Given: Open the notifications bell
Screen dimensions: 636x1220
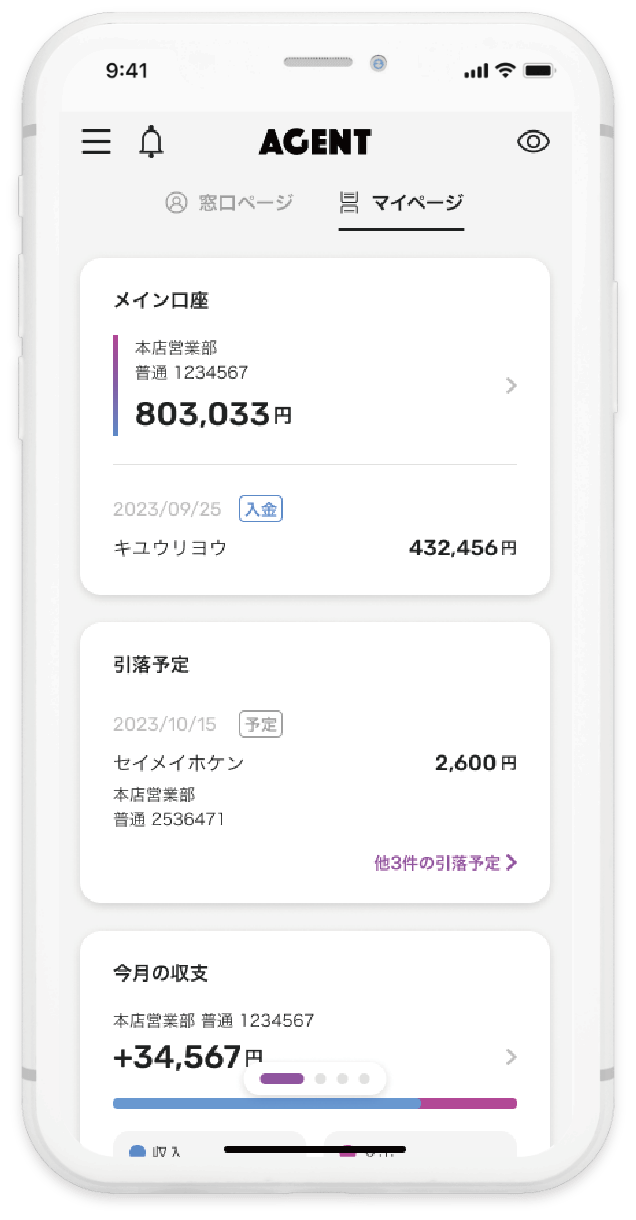Looking at the screenshot, I should coord(151,142).
